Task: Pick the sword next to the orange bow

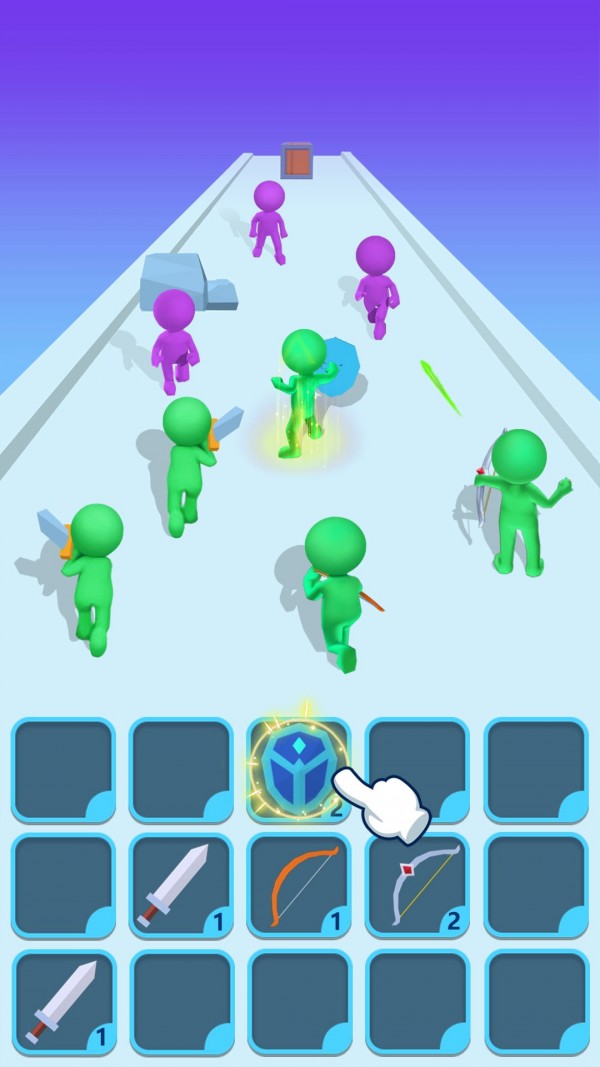Action: point(181,886)
